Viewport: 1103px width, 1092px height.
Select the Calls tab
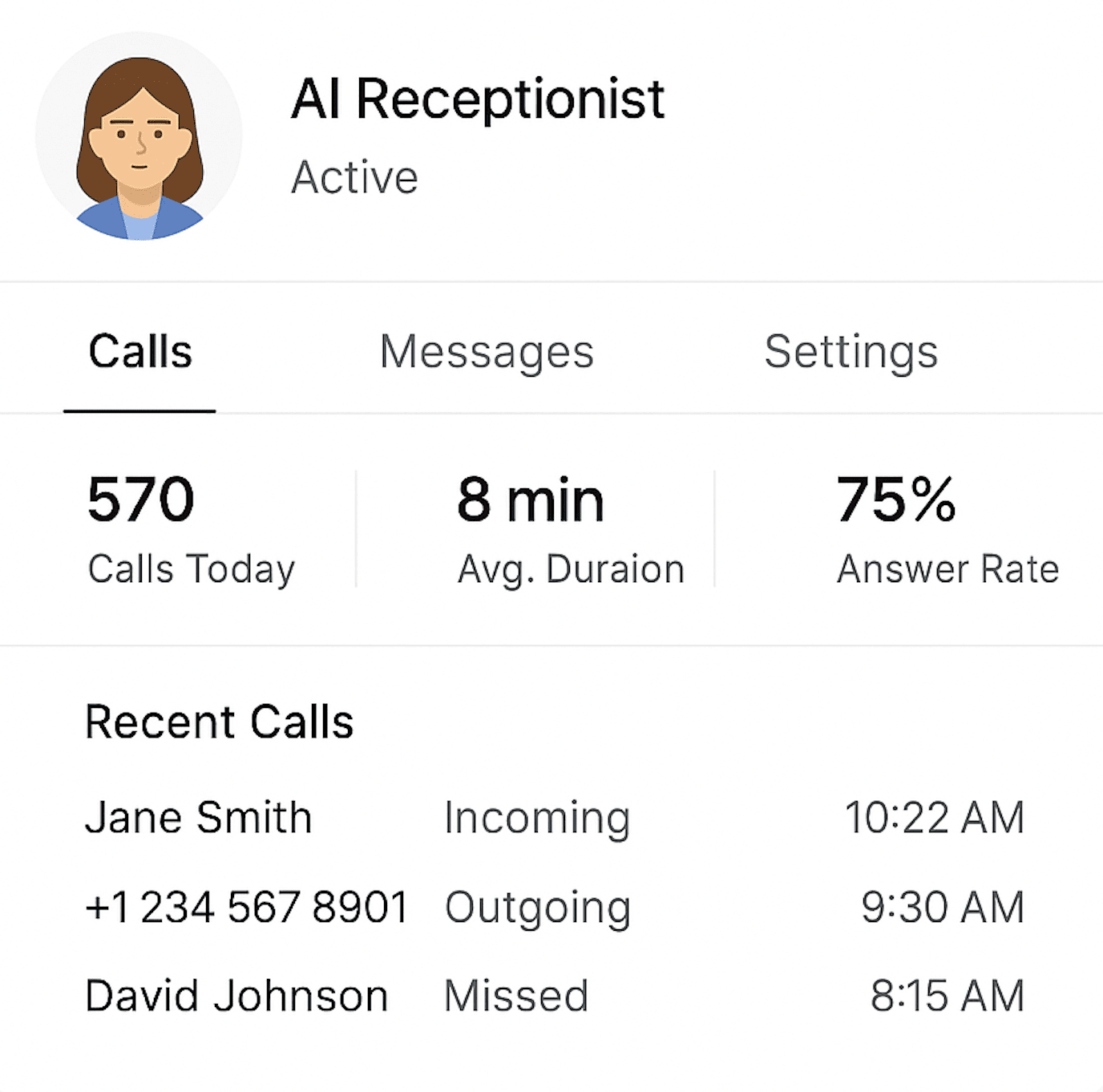tap(140, 352)
